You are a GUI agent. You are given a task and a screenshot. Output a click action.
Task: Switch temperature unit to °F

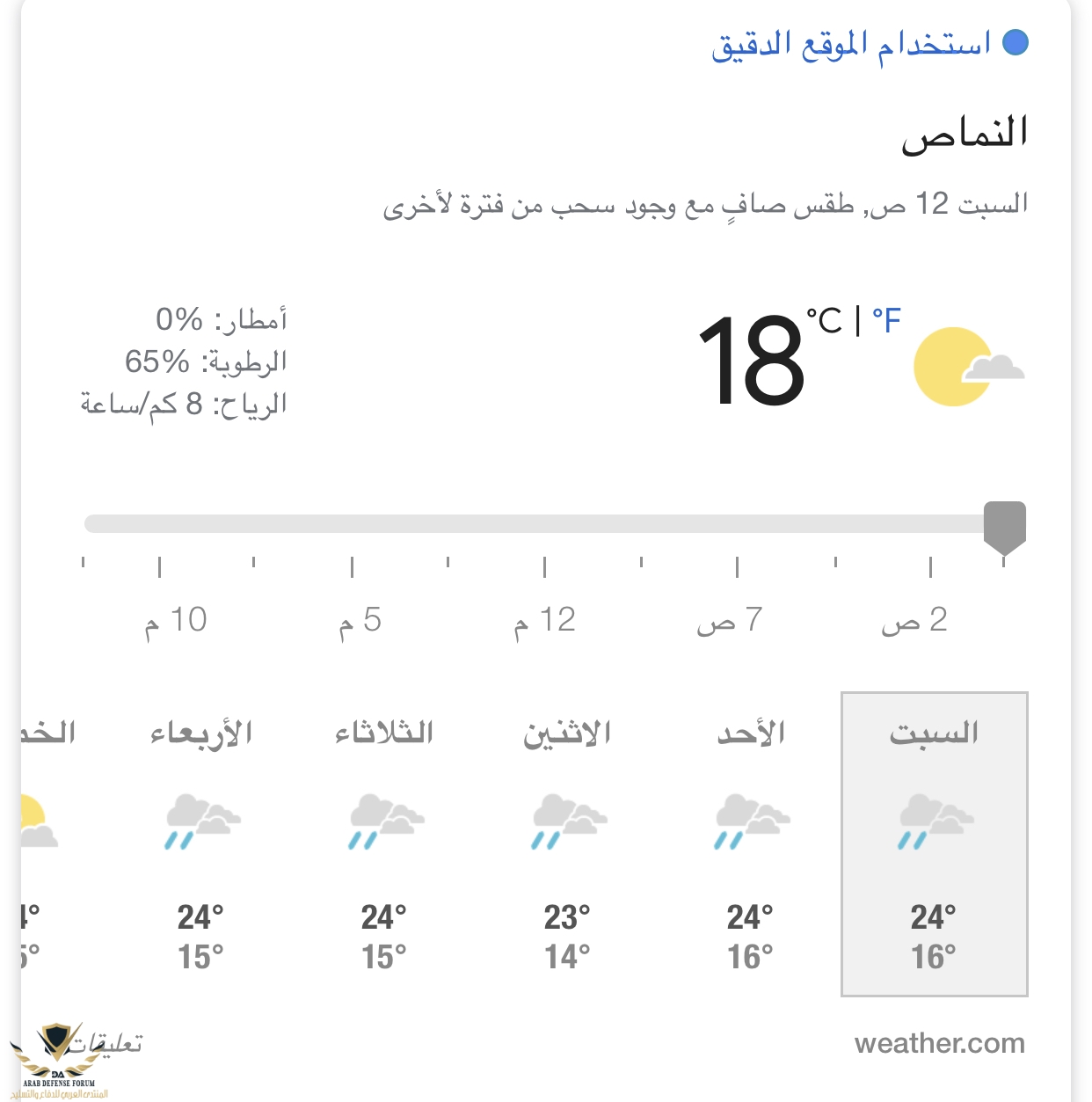[886, 321]
